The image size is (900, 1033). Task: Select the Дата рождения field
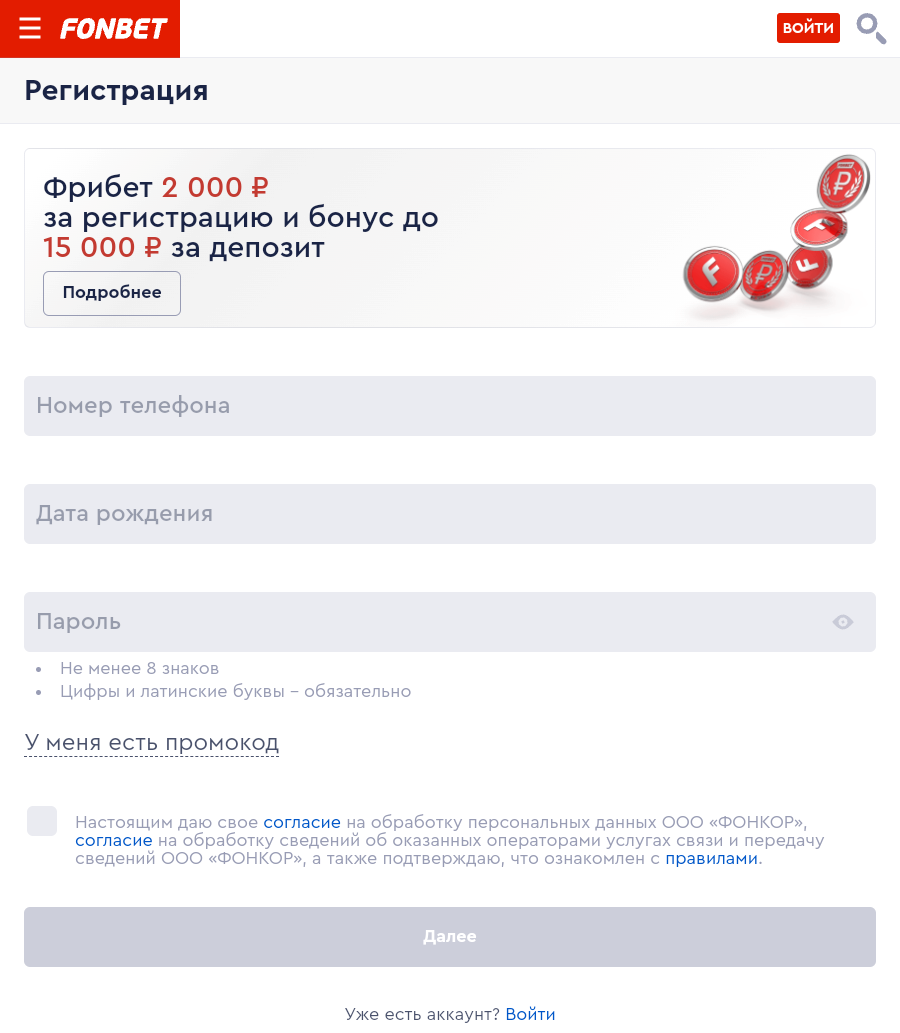450,514
